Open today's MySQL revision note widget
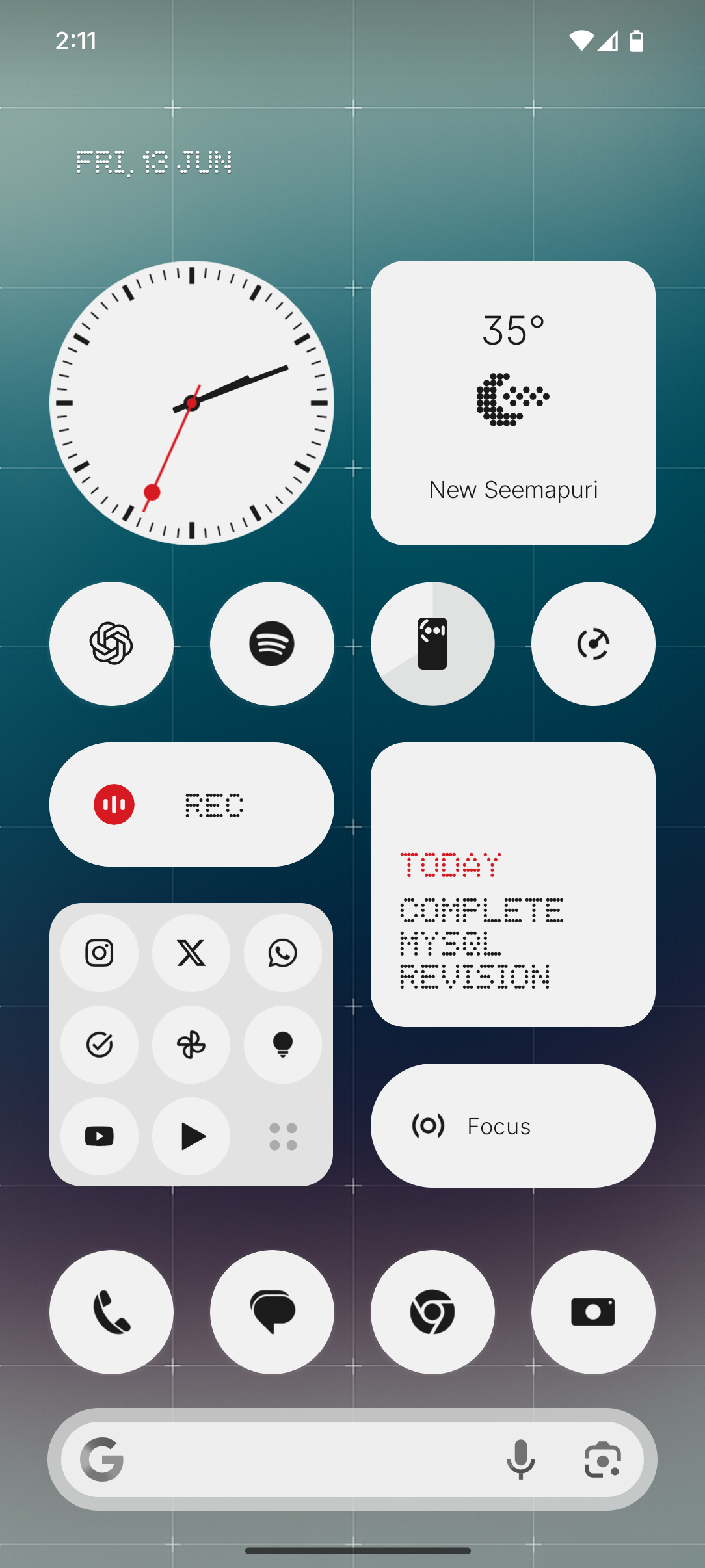Screen dimensions: 705x1568 click(x=512, y=884)
